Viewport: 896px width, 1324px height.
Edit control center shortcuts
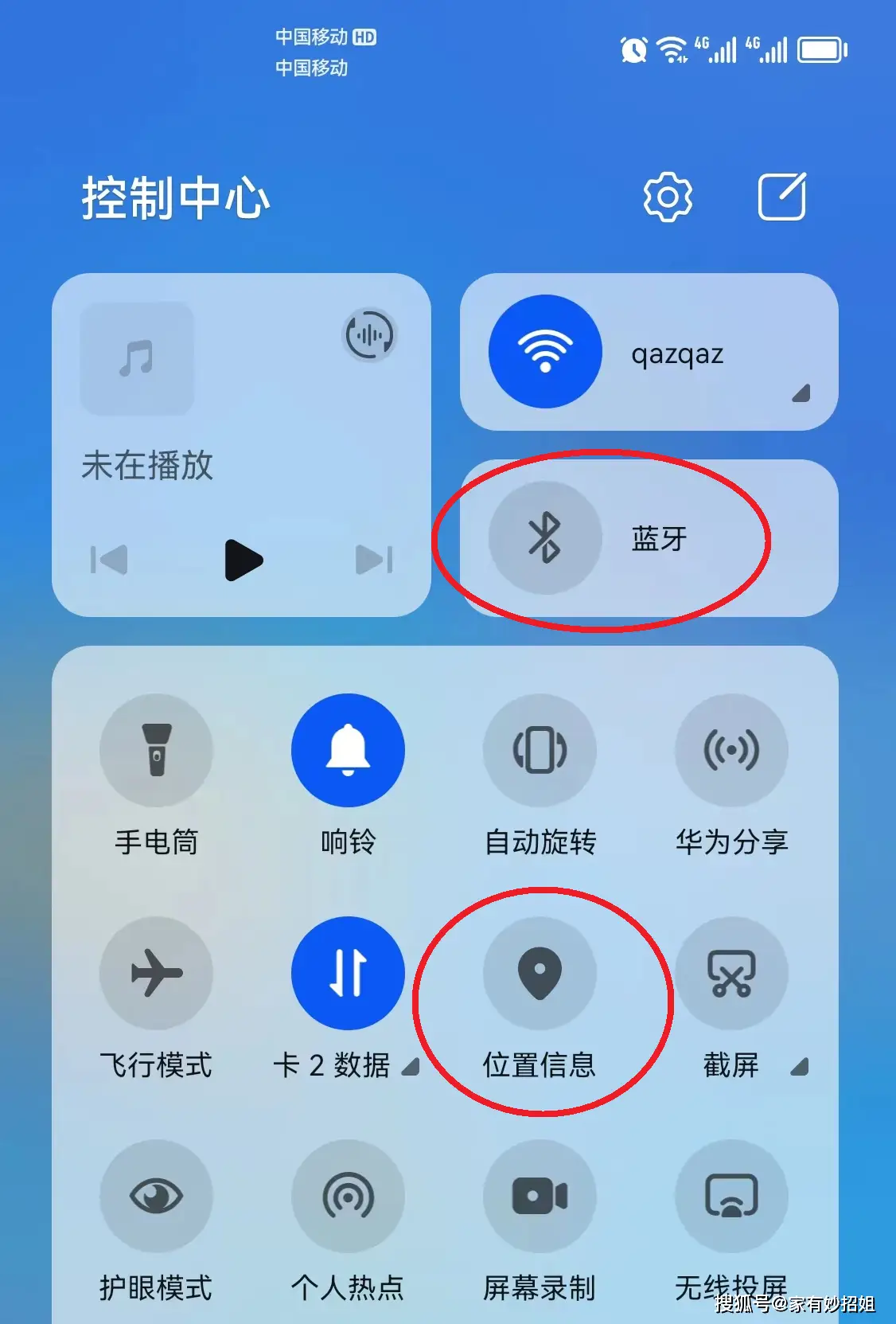[781, 197]
